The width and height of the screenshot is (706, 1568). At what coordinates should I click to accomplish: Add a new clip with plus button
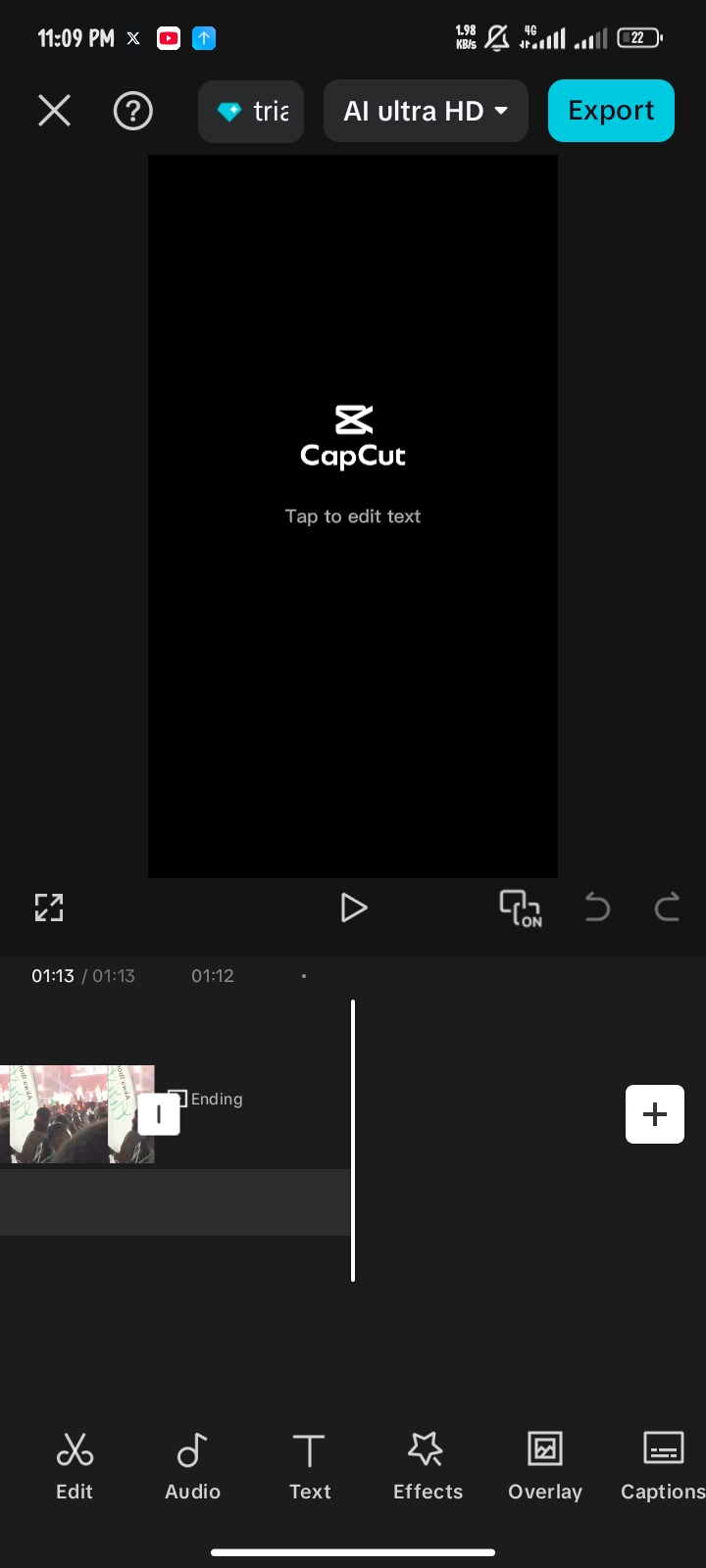pyautogui.click(x=655, y=1114)
